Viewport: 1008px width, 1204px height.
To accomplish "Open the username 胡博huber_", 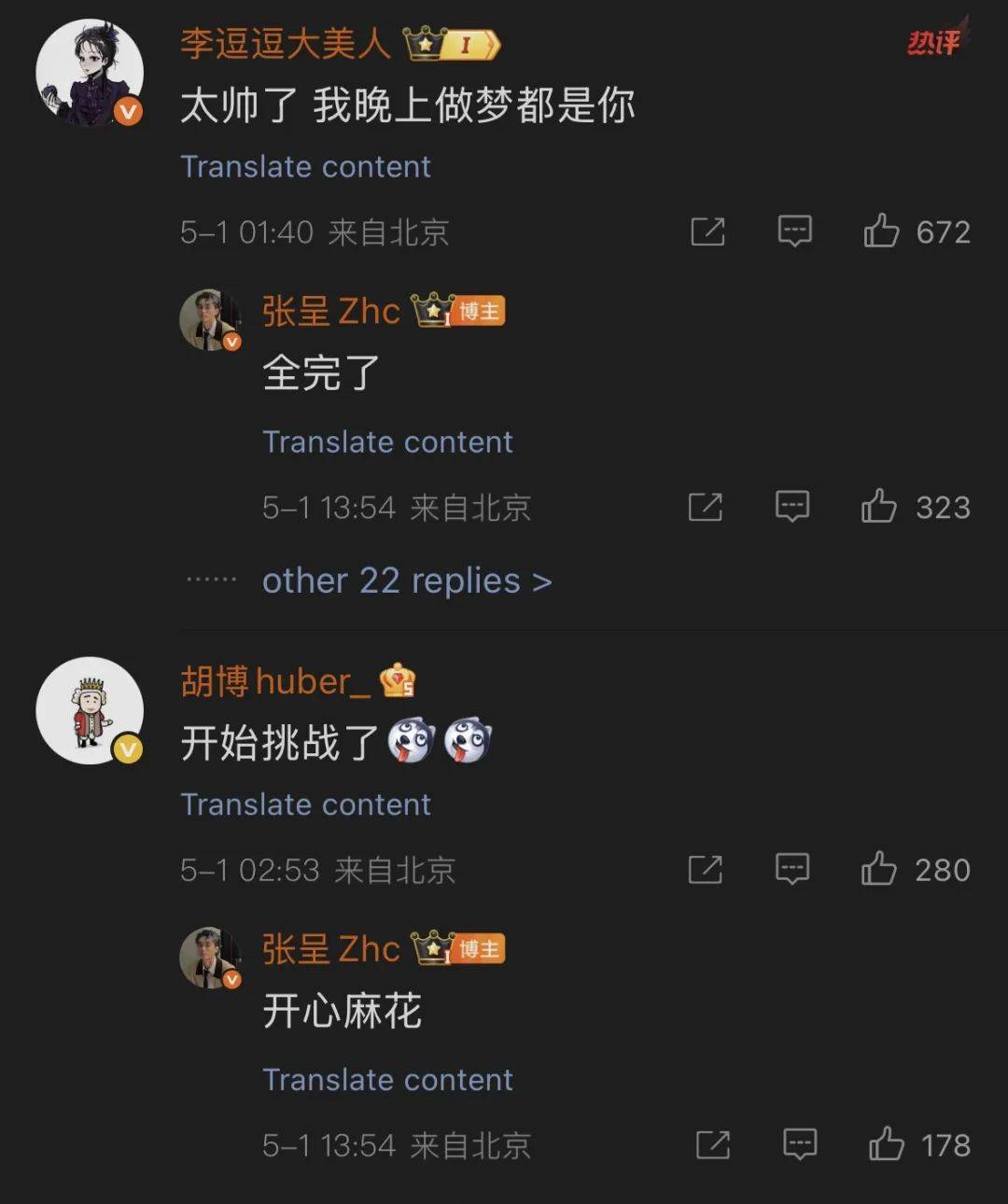I will pyautogui.click(x=275, y=681).
